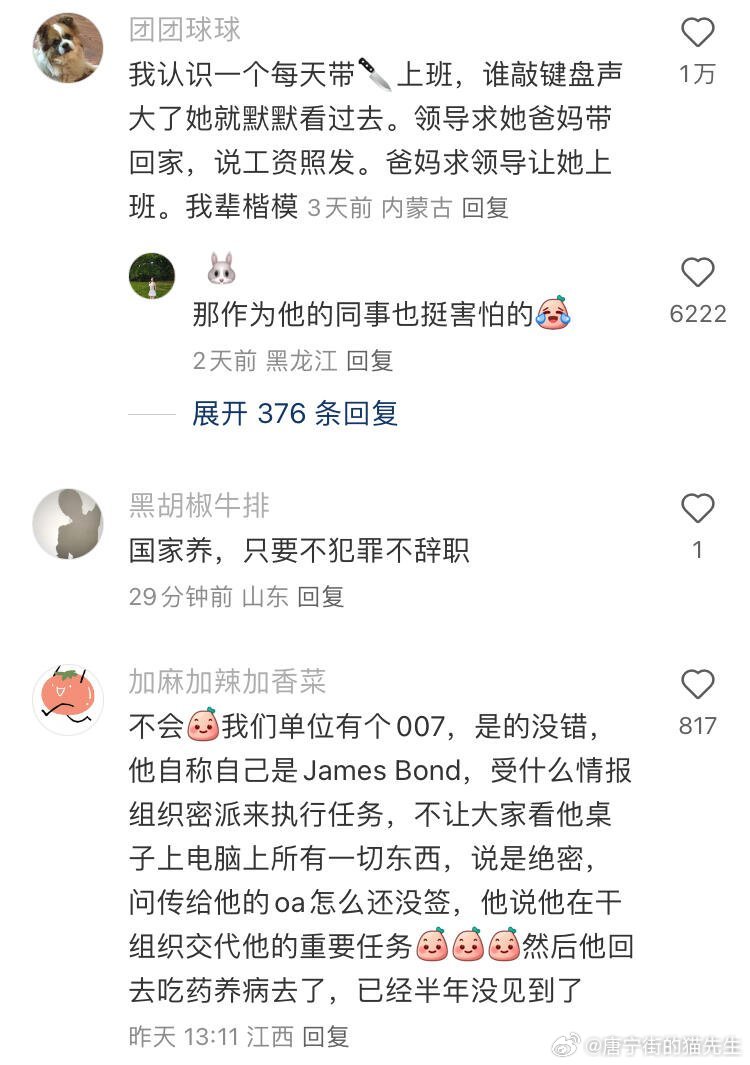Open 黑胡椒牛排's profile avatar

68,523
